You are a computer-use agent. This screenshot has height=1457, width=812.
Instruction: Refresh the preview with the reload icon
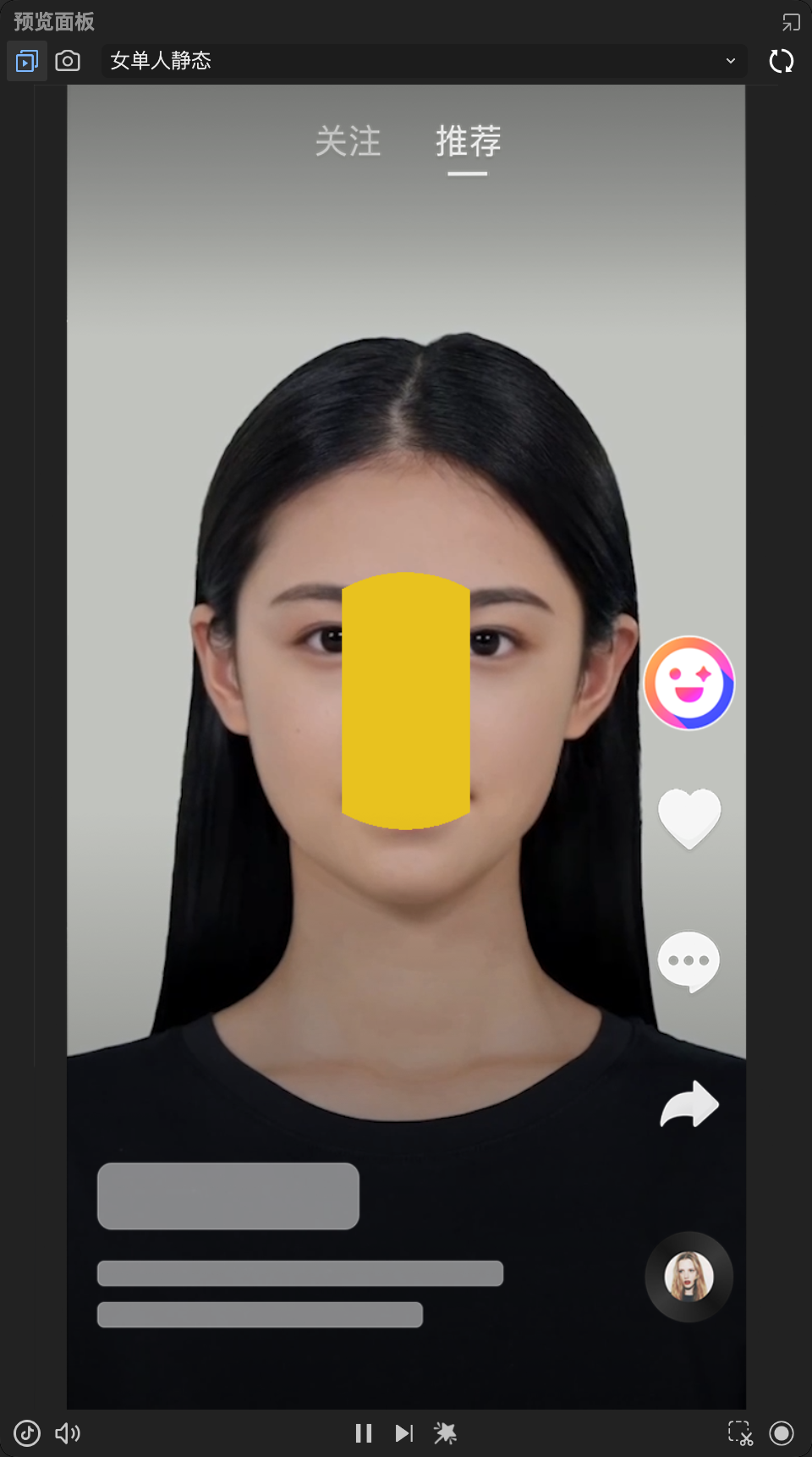click(782, 61)
